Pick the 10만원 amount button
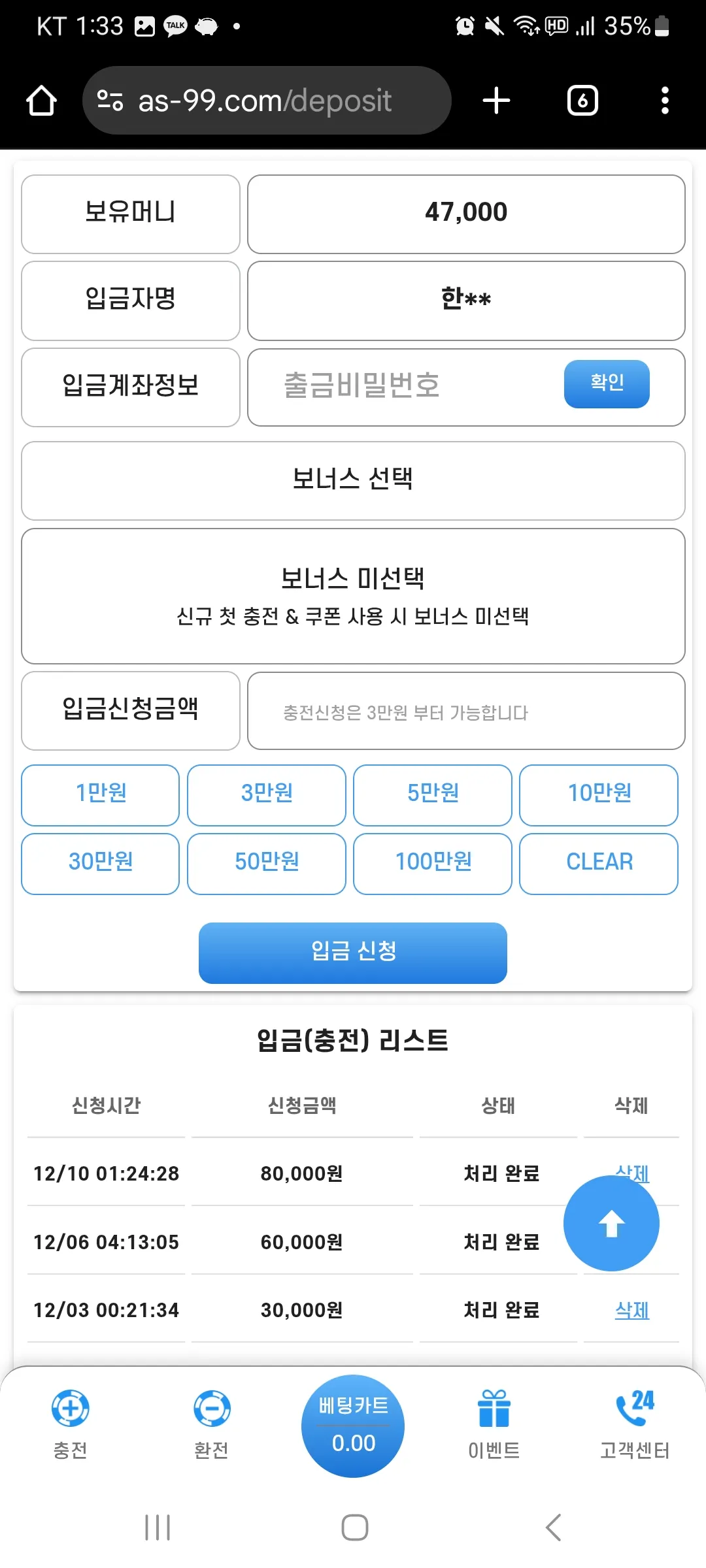The image size is (706, 1568). tap(599, 795)
